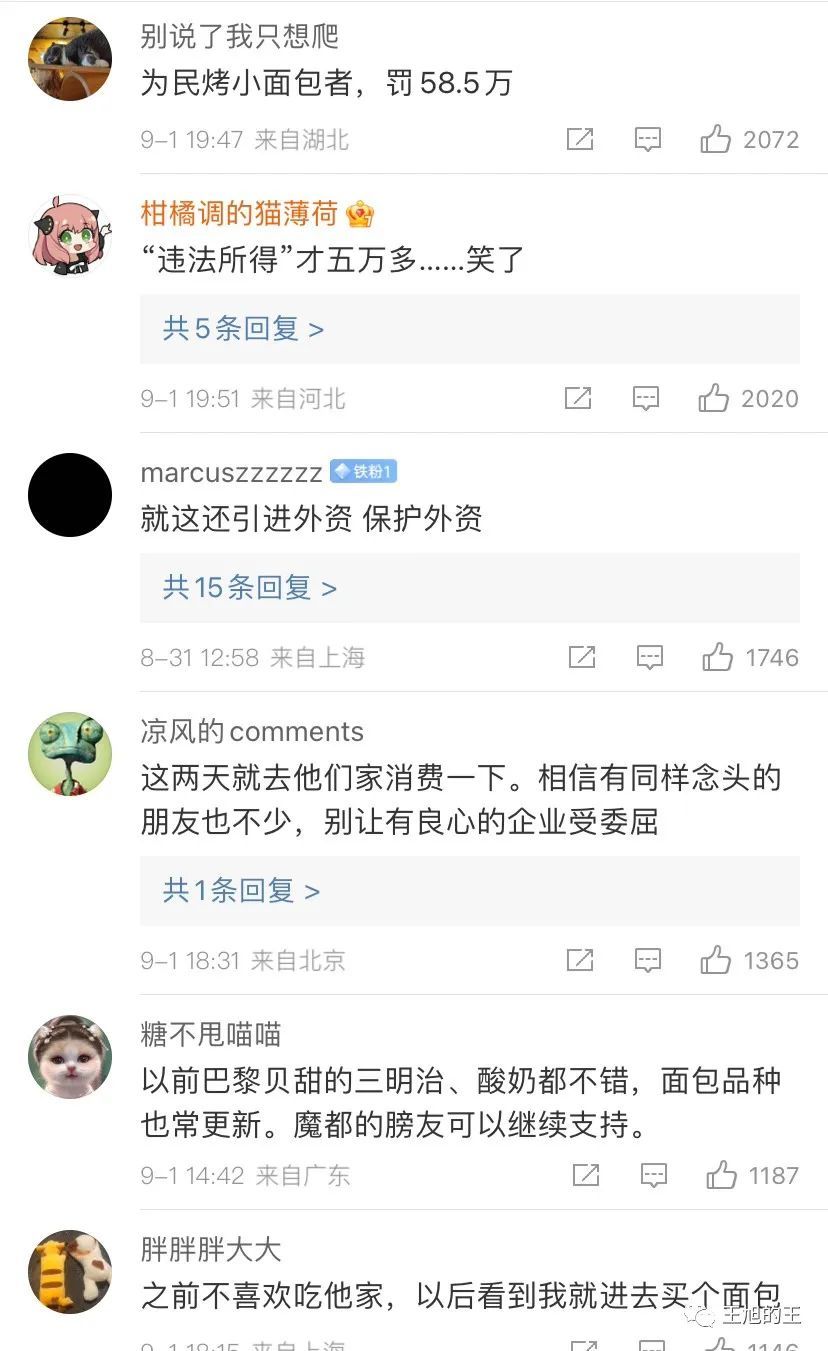Expand the 共5条回复 replies

coord(243,329)
